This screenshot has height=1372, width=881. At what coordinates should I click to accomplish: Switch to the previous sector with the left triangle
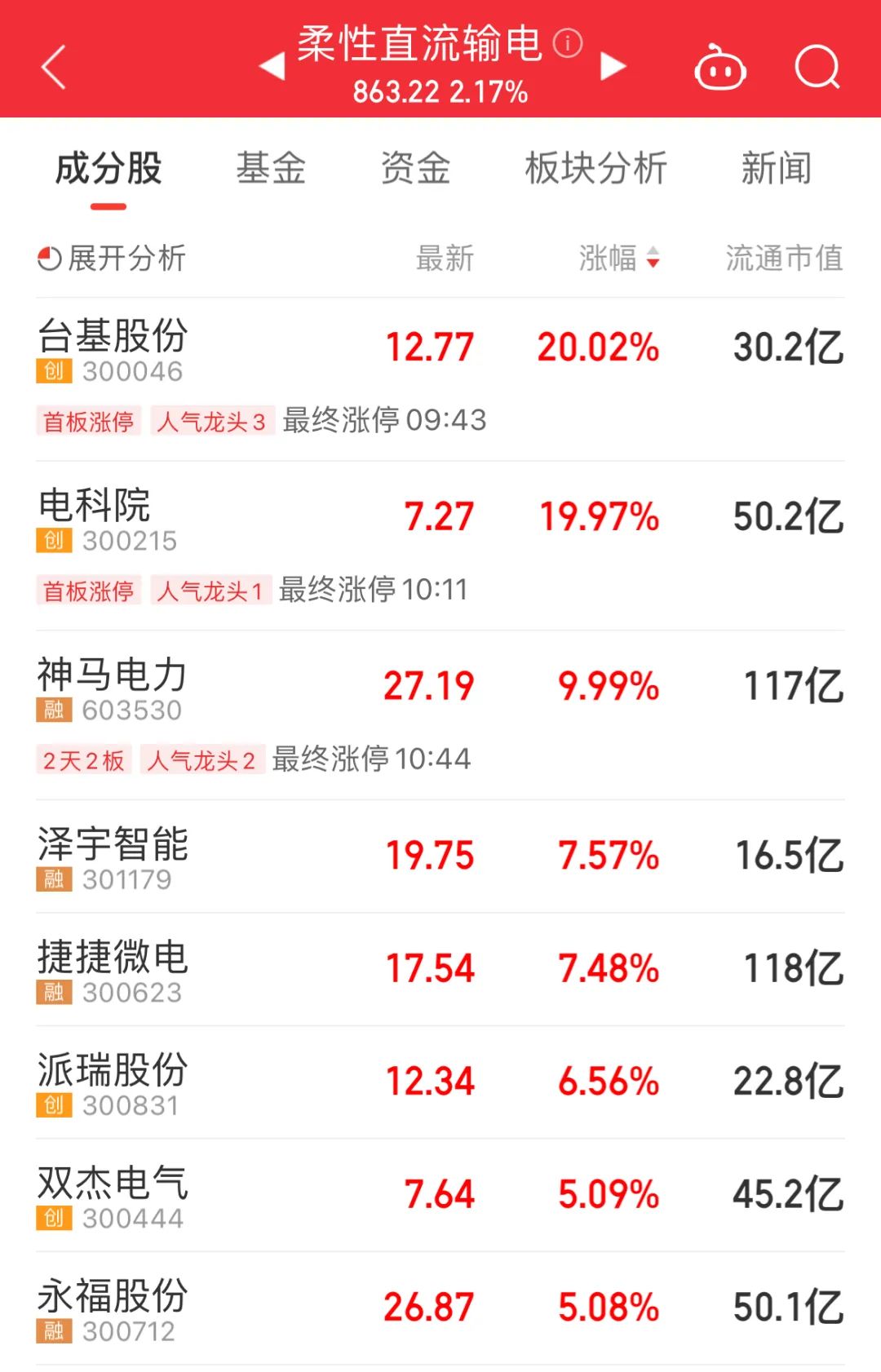click(272, 66)
